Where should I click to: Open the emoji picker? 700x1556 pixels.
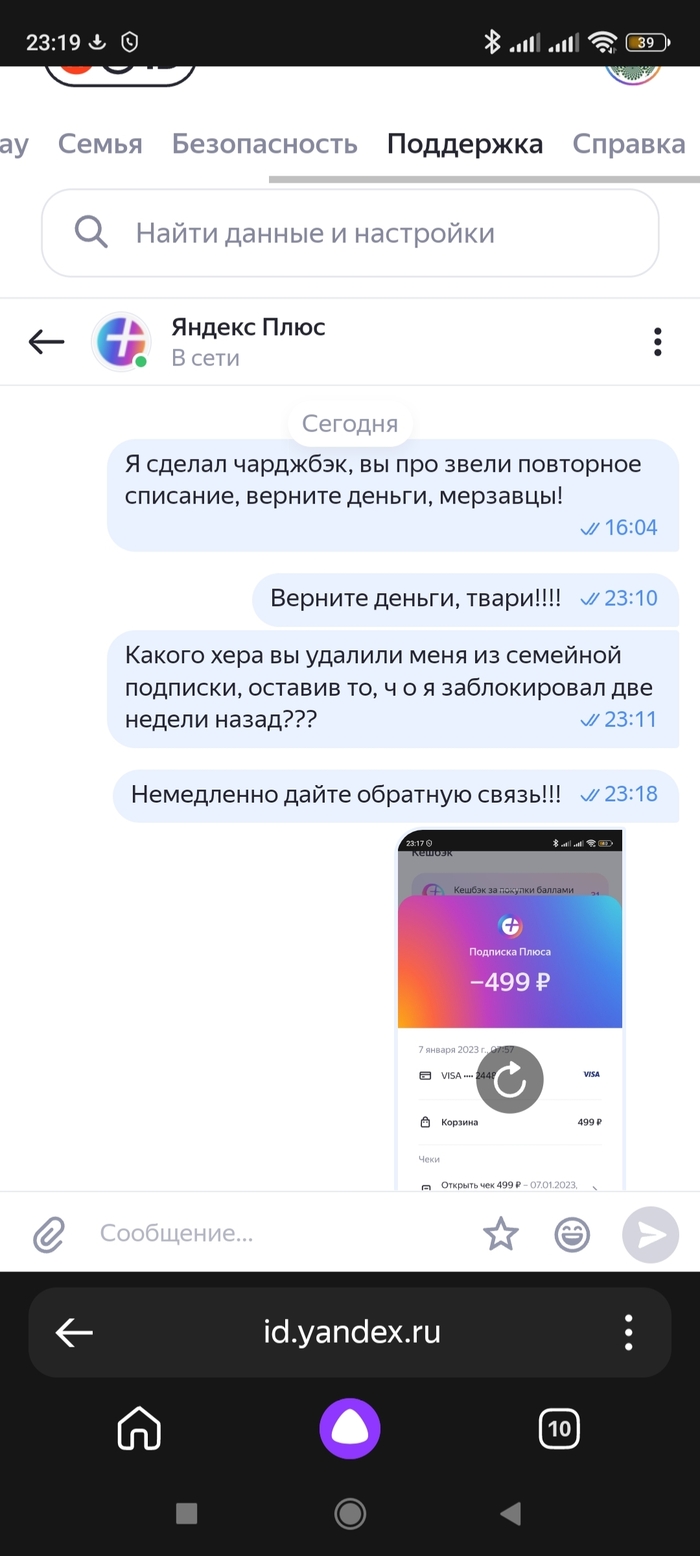coord(572,1234)
